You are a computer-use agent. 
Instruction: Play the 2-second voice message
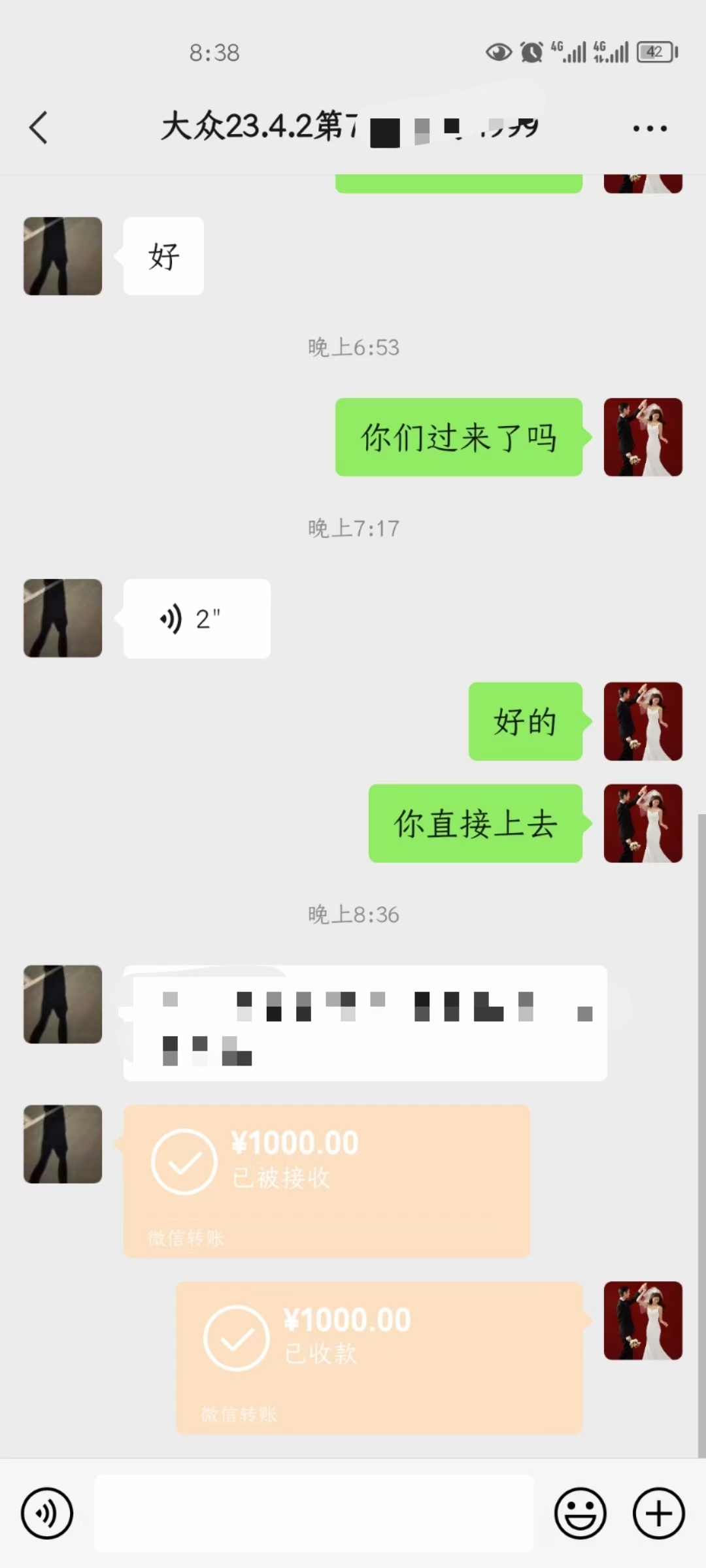[197, 618]
